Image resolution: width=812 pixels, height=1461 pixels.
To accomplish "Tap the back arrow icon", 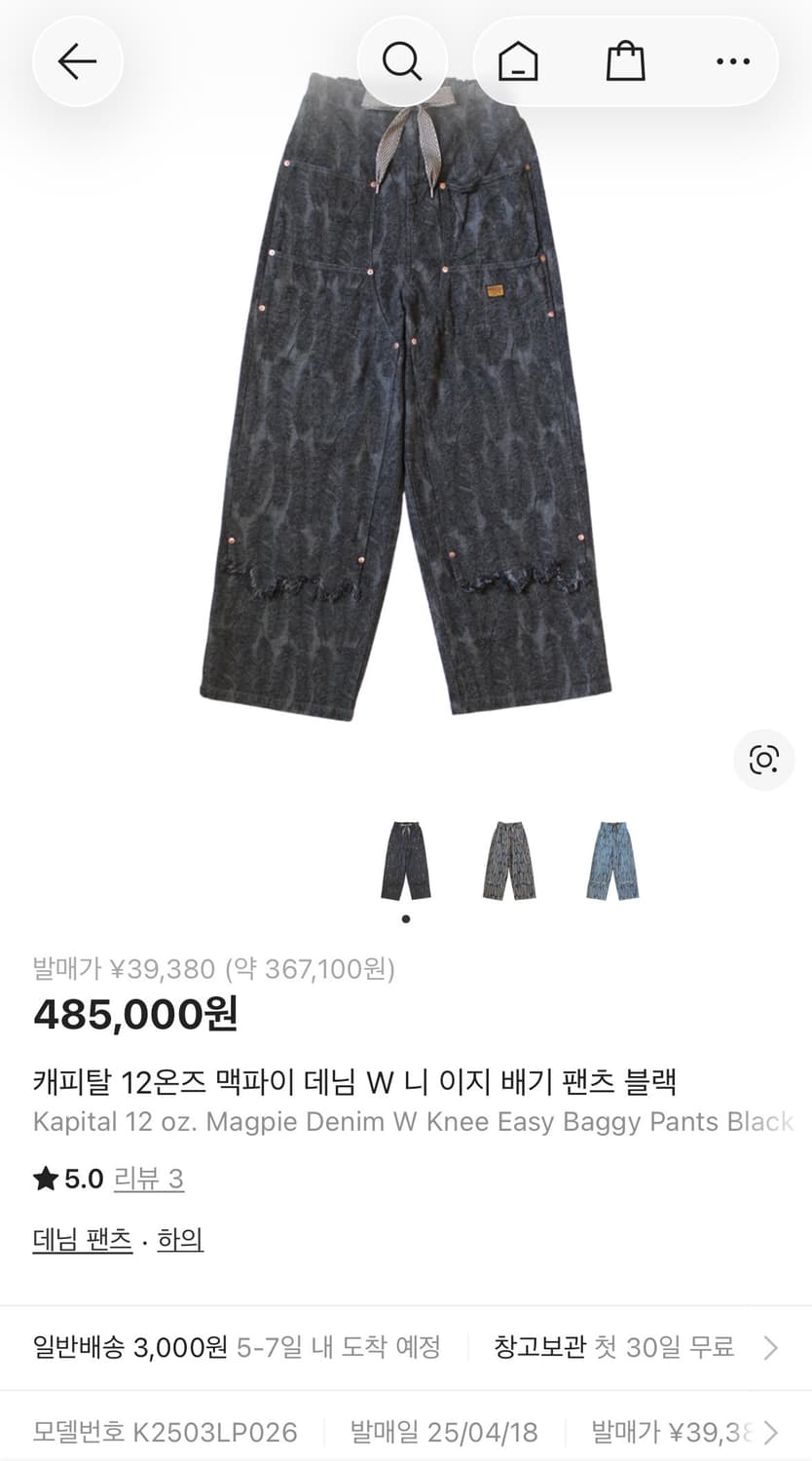I will (x=77, y=60).
